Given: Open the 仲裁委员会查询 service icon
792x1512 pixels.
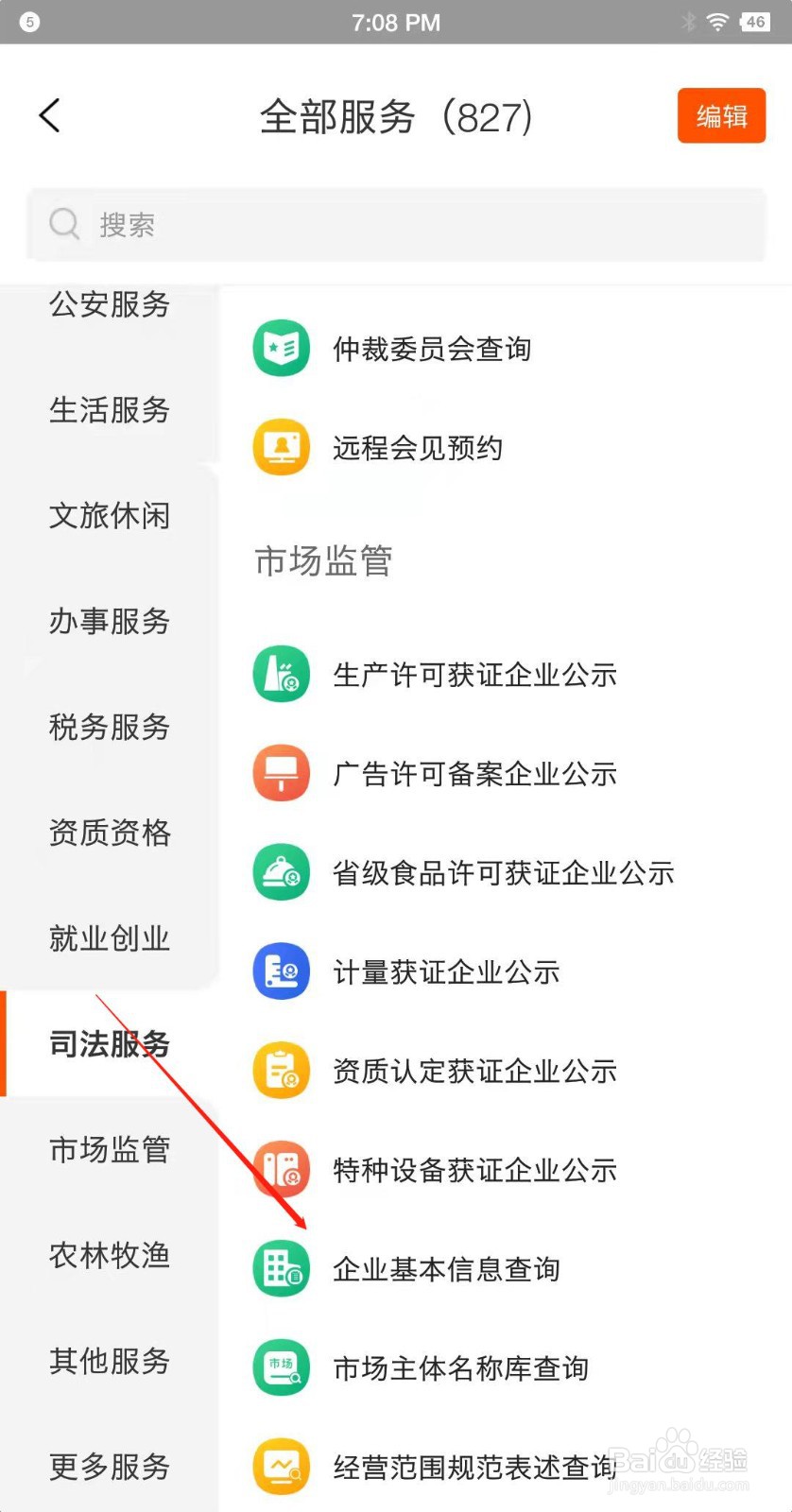Looking at the screenshot, I should point(281,348).
